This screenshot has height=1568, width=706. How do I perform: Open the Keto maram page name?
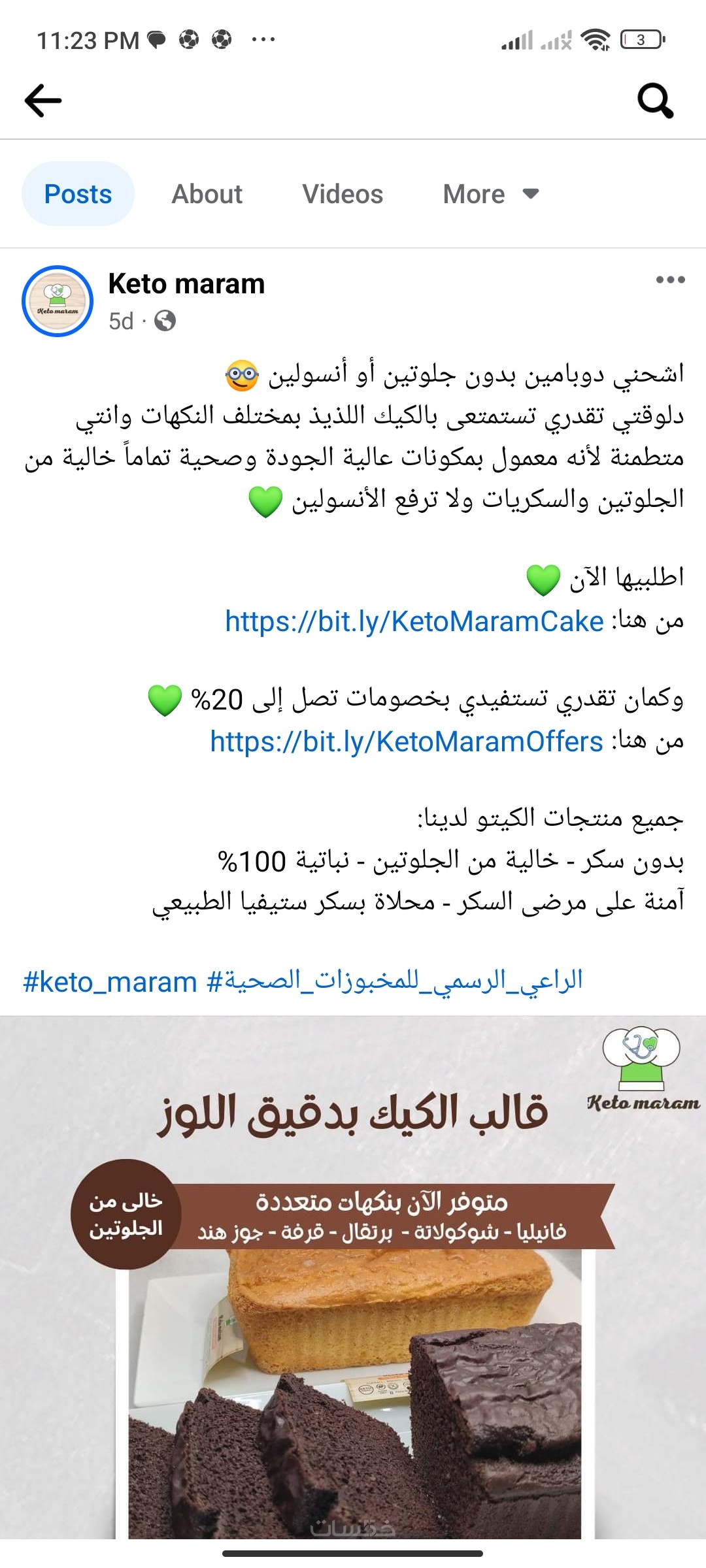coord(186,284)
